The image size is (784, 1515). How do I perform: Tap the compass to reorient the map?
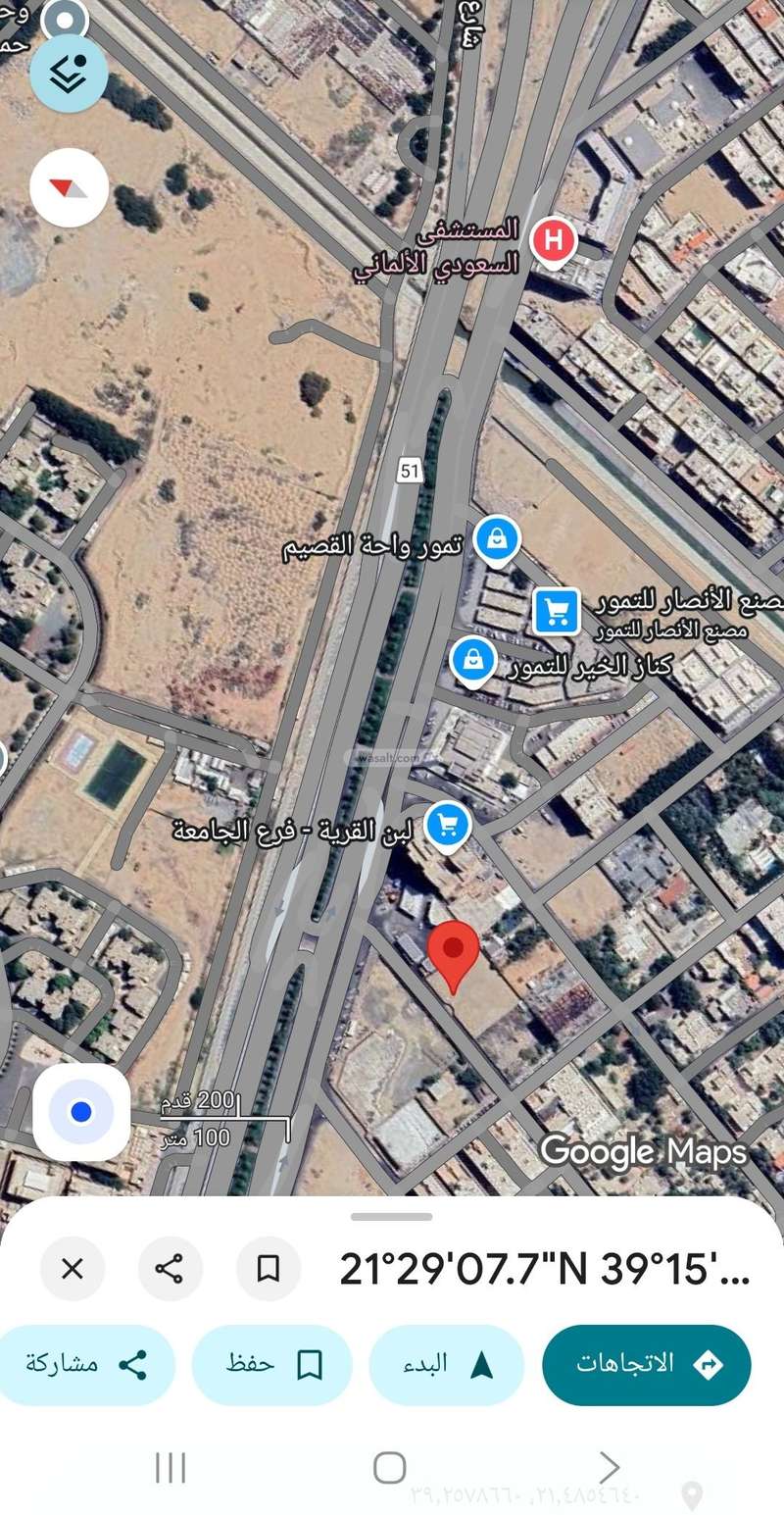pyautogui.click(x=69, y=187)
